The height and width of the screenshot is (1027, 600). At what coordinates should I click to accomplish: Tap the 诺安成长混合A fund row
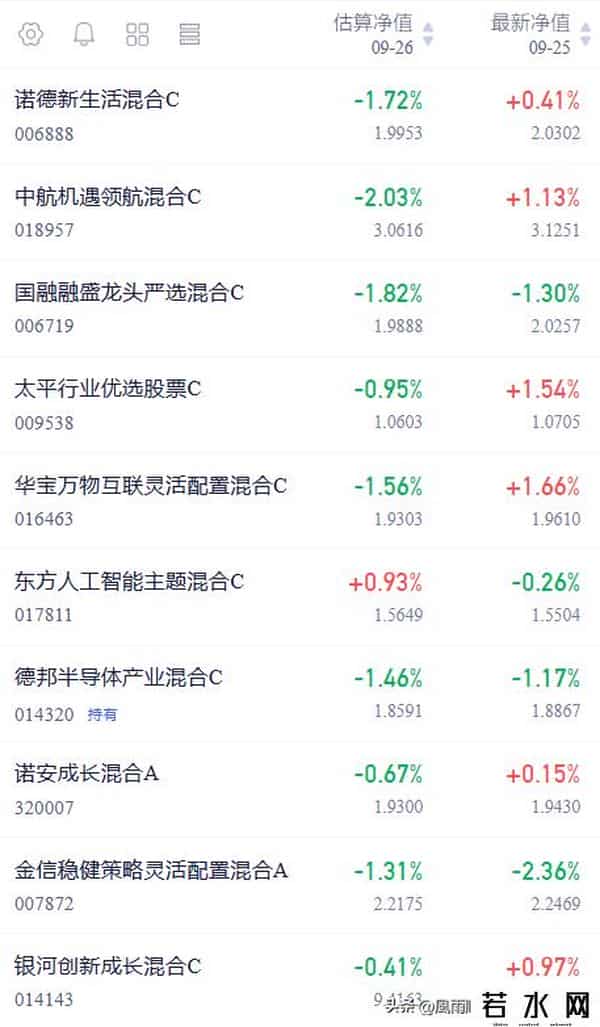tap(87, 774)
